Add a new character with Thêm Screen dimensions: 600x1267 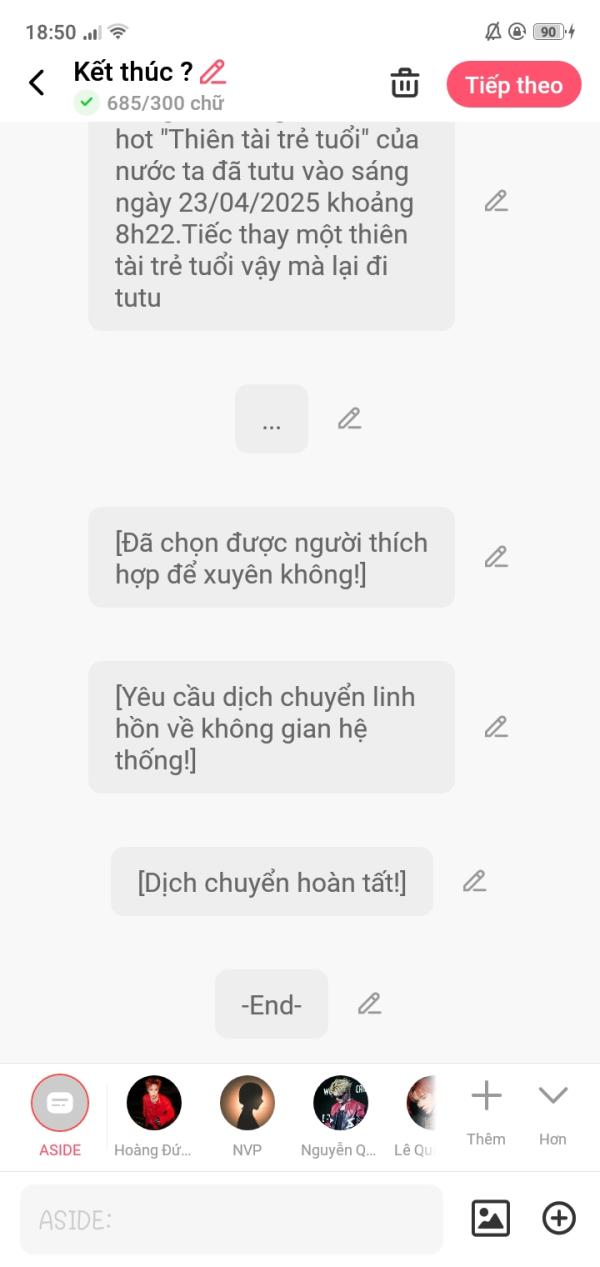[486, 1112]
